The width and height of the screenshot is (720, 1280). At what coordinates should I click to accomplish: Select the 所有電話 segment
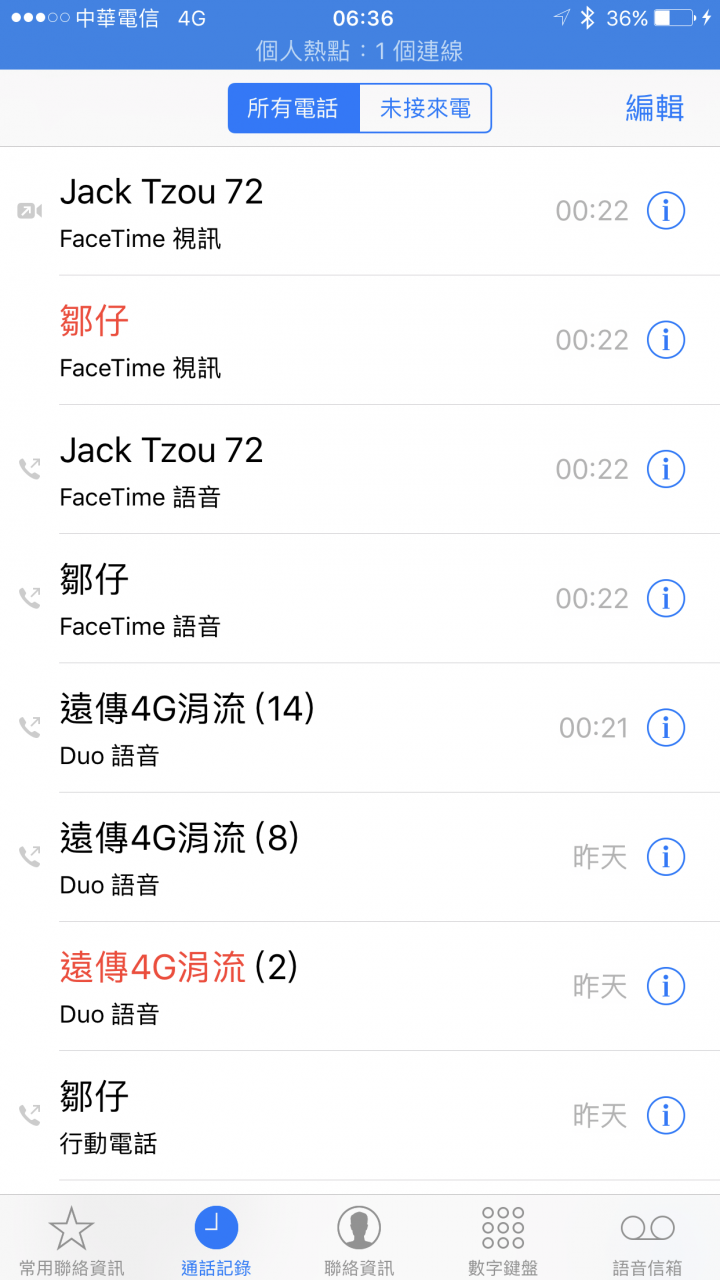293,108
